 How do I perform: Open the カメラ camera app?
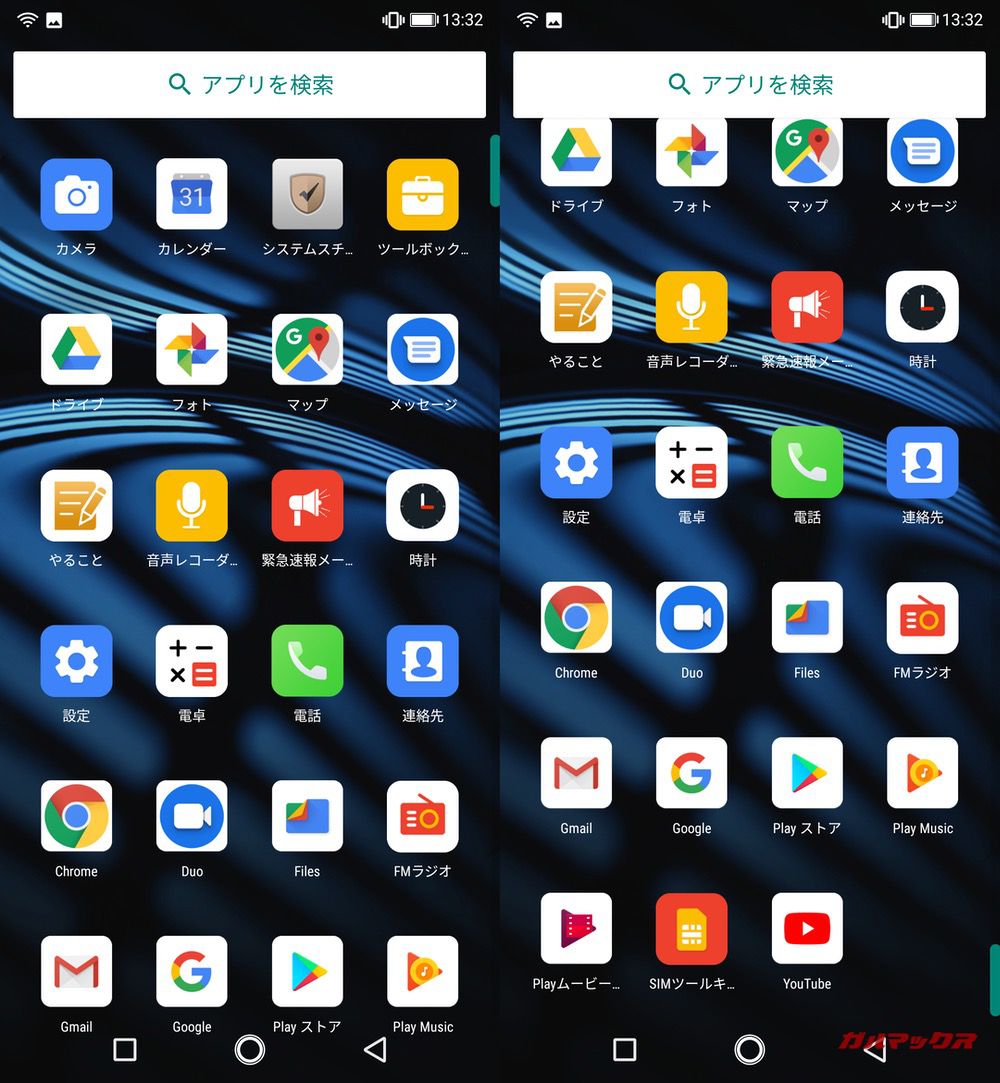(76, 195)
